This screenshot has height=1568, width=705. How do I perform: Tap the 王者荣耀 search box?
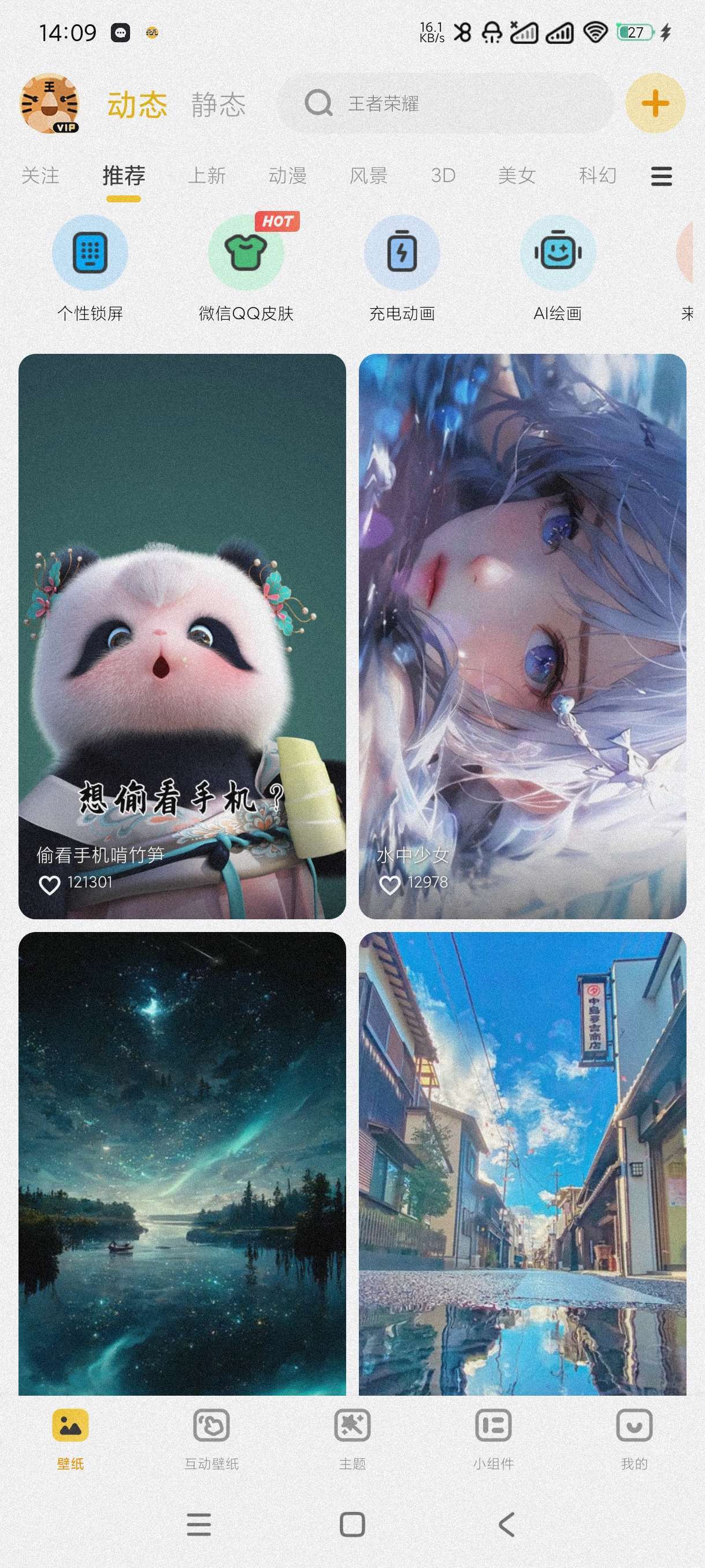pos(447,103)
